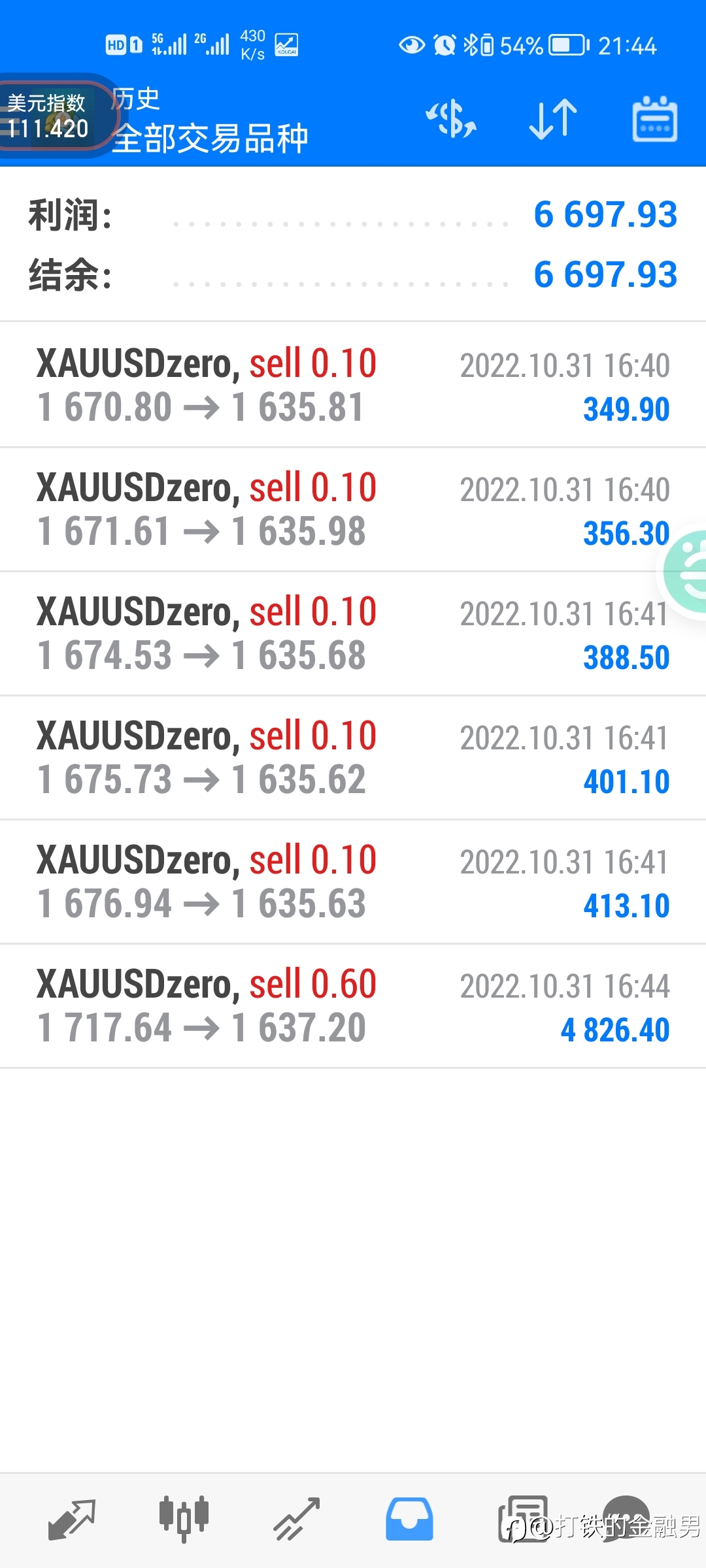Open the sell trade with profit 401.10
The width and height of the screenshot is (706, 1568).
[353, 758]
